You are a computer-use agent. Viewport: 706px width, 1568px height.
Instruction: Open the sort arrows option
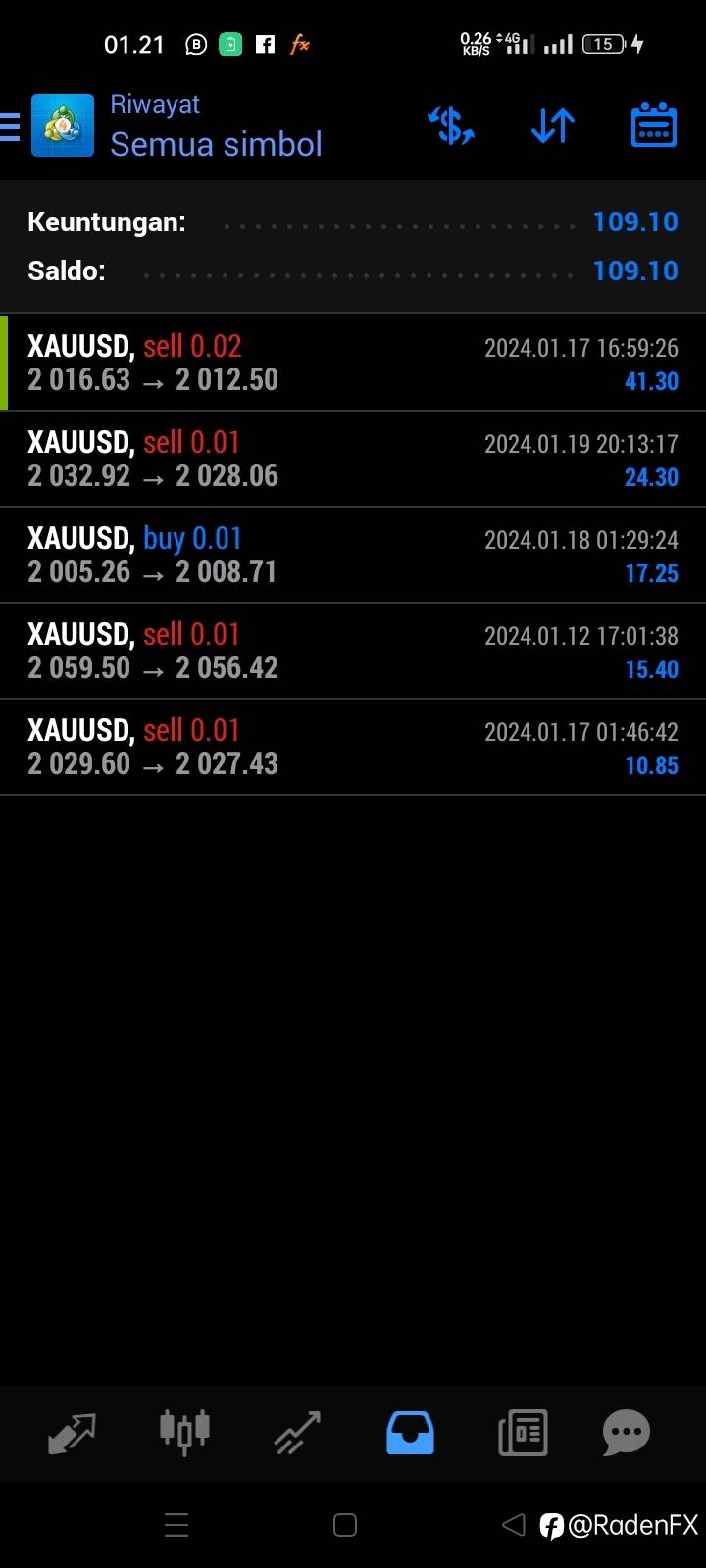coord(552,126)
